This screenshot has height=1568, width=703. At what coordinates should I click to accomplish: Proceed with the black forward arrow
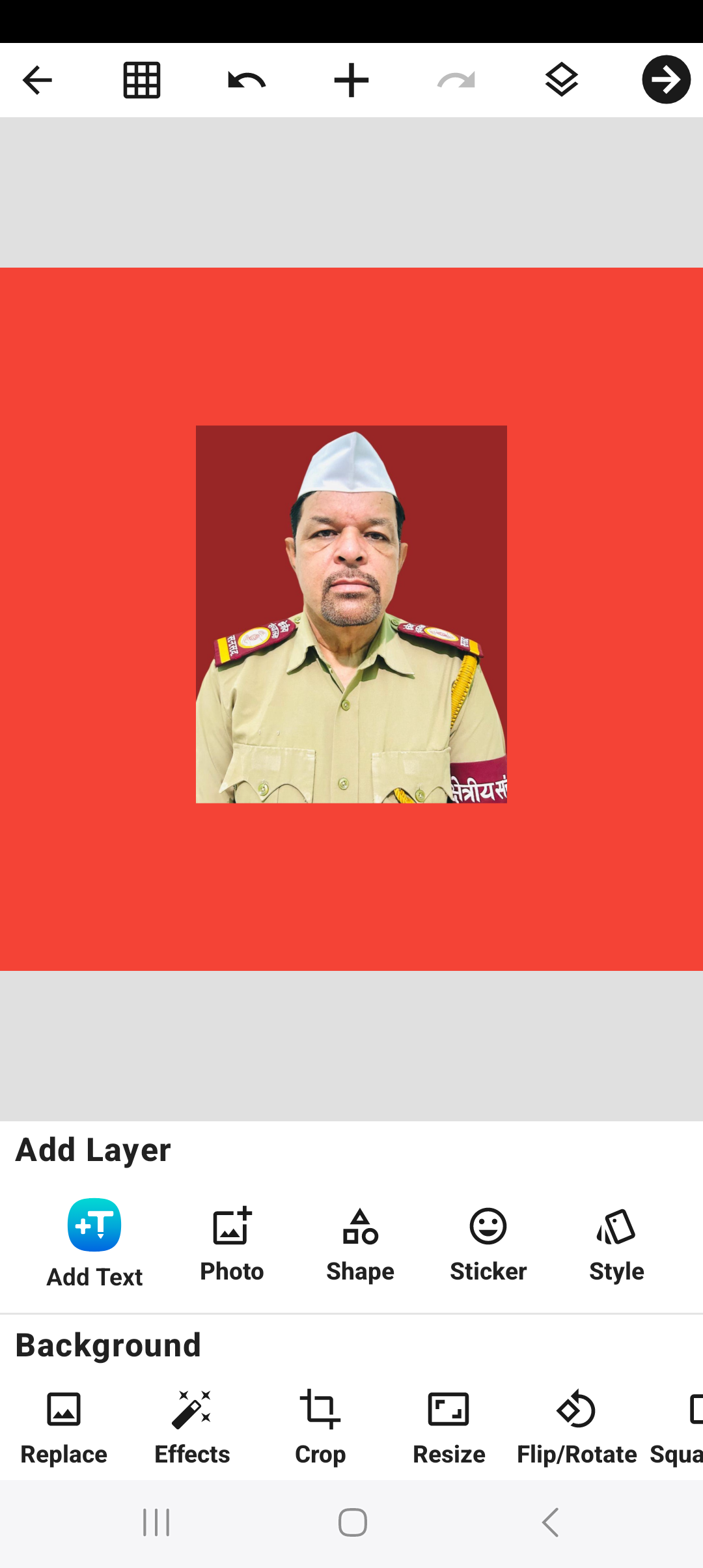(666, 79)
